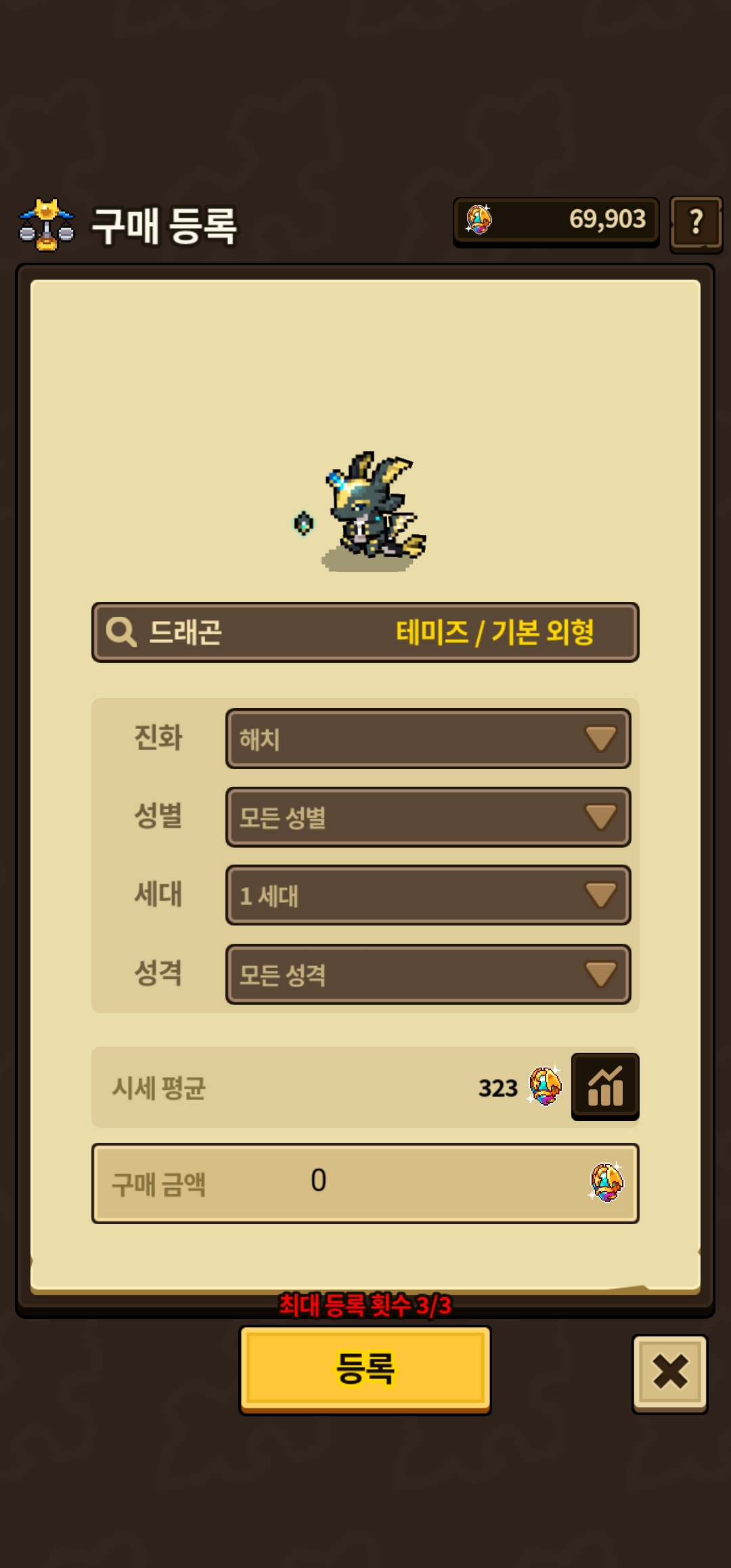Expand the 성별 dropdown
The image size is (731, 1568).
pyautogui.click(x=428, y=817)
